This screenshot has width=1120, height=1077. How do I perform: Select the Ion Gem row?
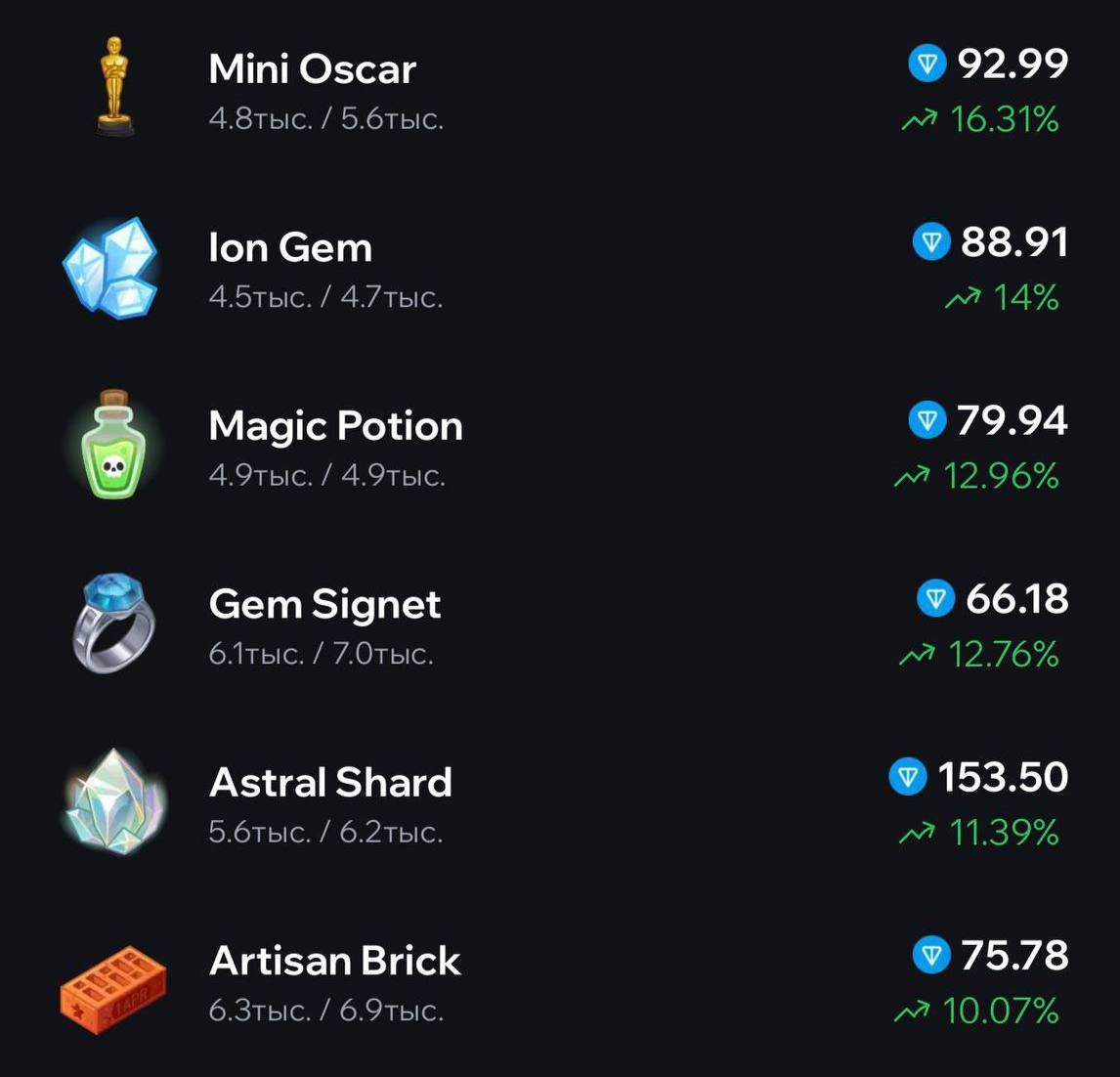[291, 248]
